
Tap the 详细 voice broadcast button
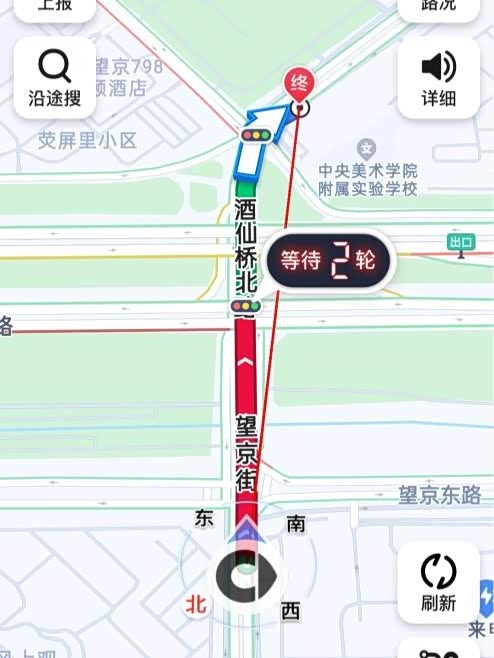[439, 78]
